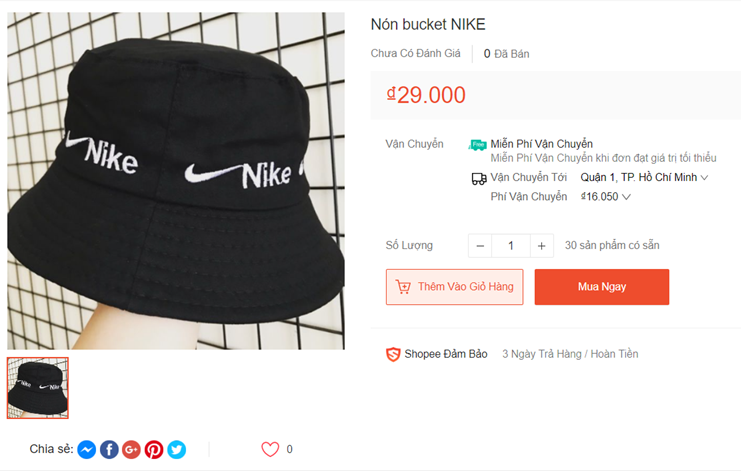Share the product via Messenger
The image size is (741, 471).
[x=87, y=450]
